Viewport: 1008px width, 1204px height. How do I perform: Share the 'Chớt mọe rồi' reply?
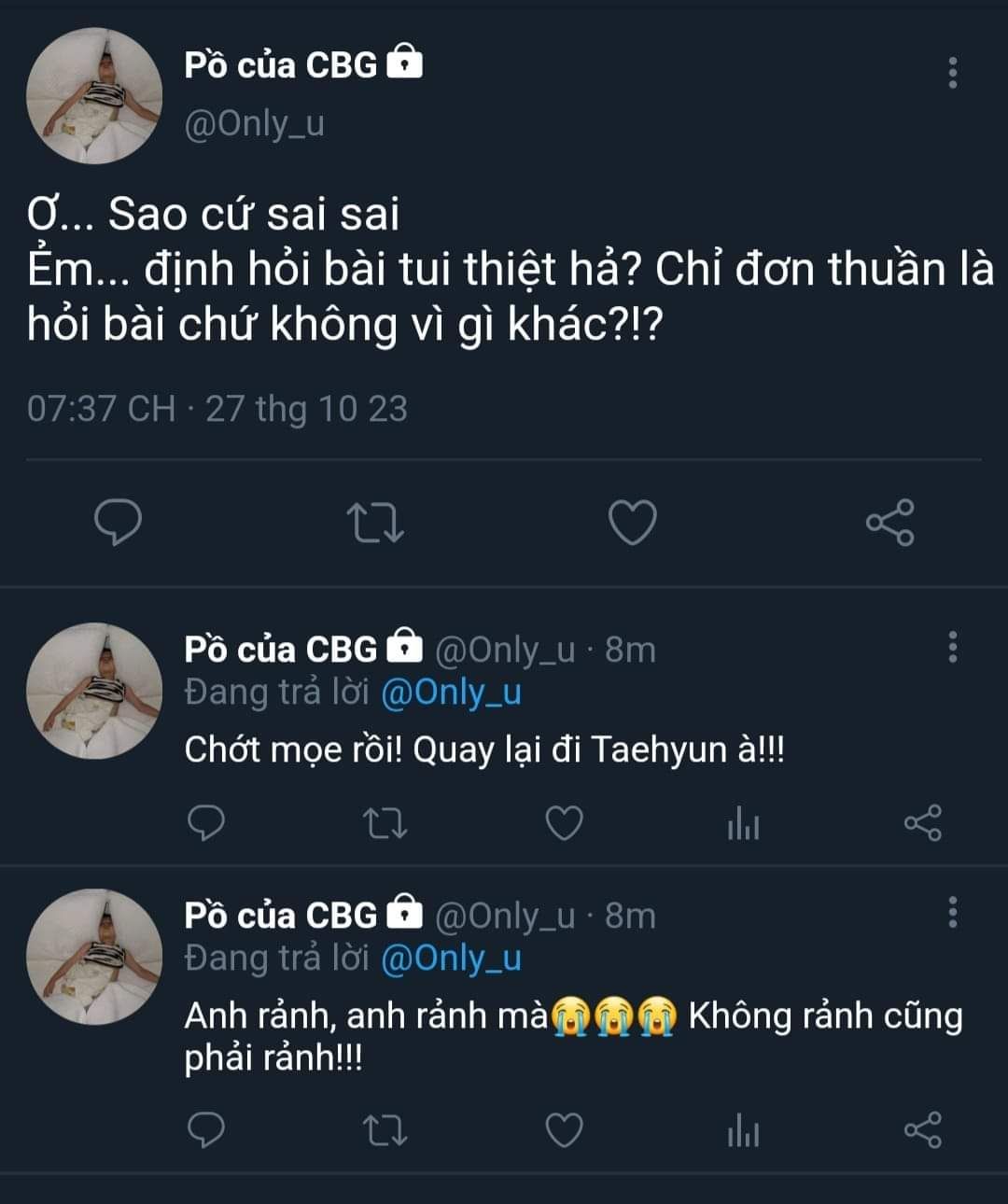coord(923,823)
